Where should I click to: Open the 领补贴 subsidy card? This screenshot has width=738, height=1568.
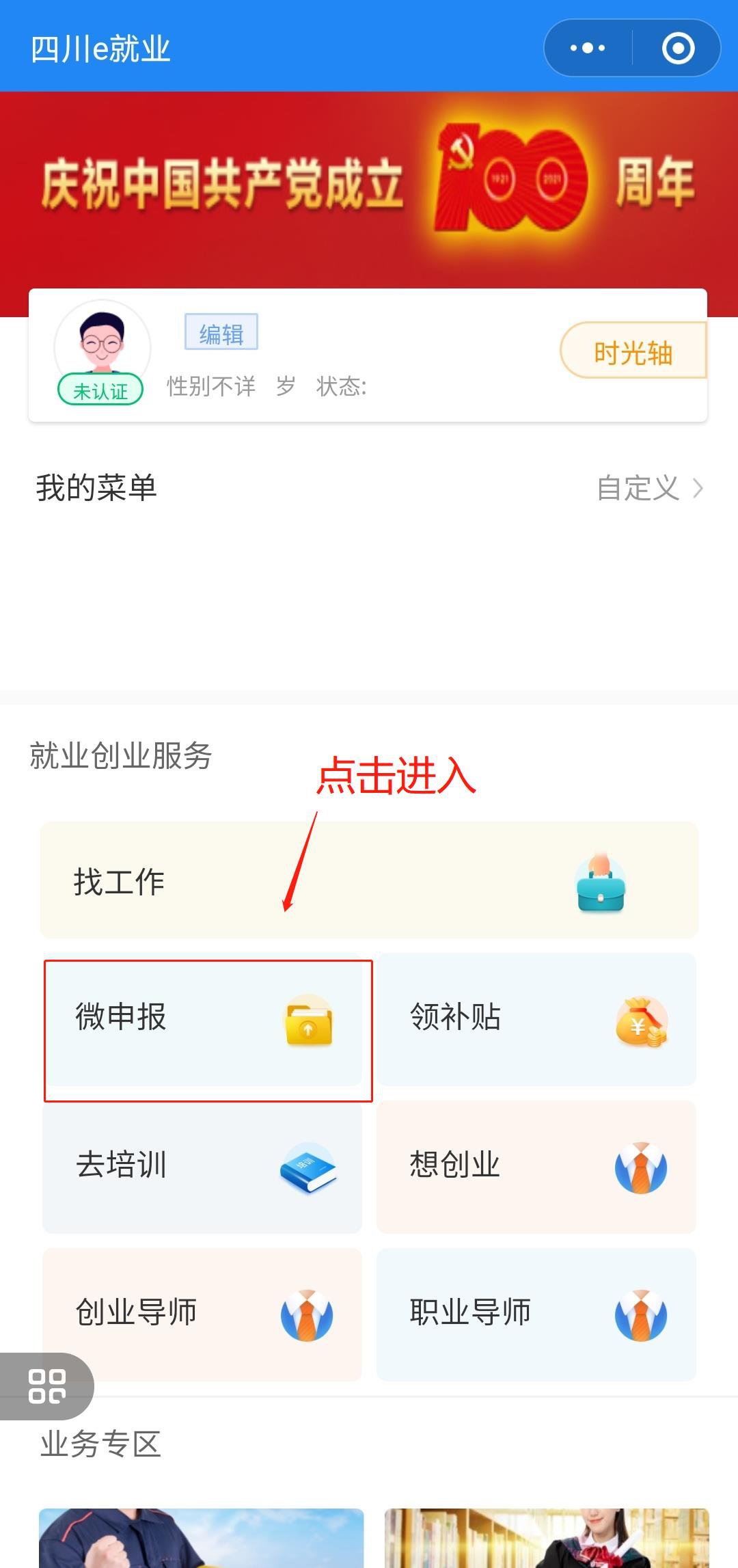[536, 1018]
